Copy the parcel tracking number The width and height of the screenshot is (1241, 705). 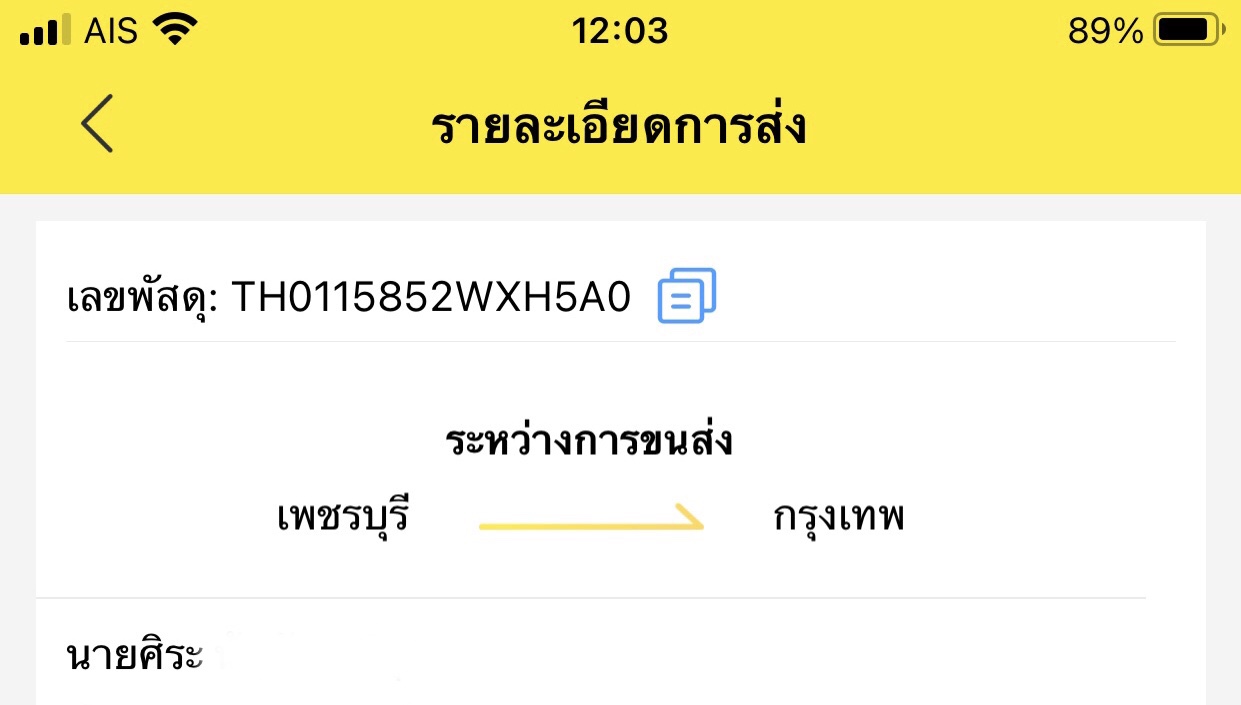tap(686, 296)
